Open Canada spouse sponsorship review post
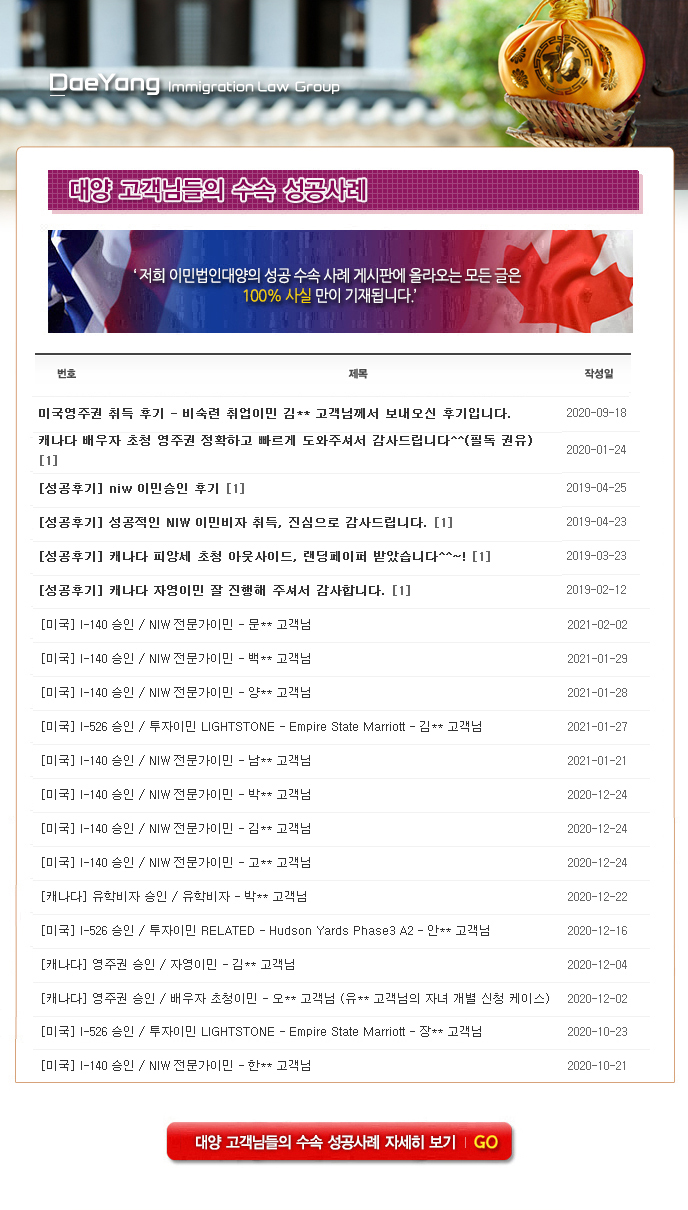The image size is (688, 1210). pos(285,440)
